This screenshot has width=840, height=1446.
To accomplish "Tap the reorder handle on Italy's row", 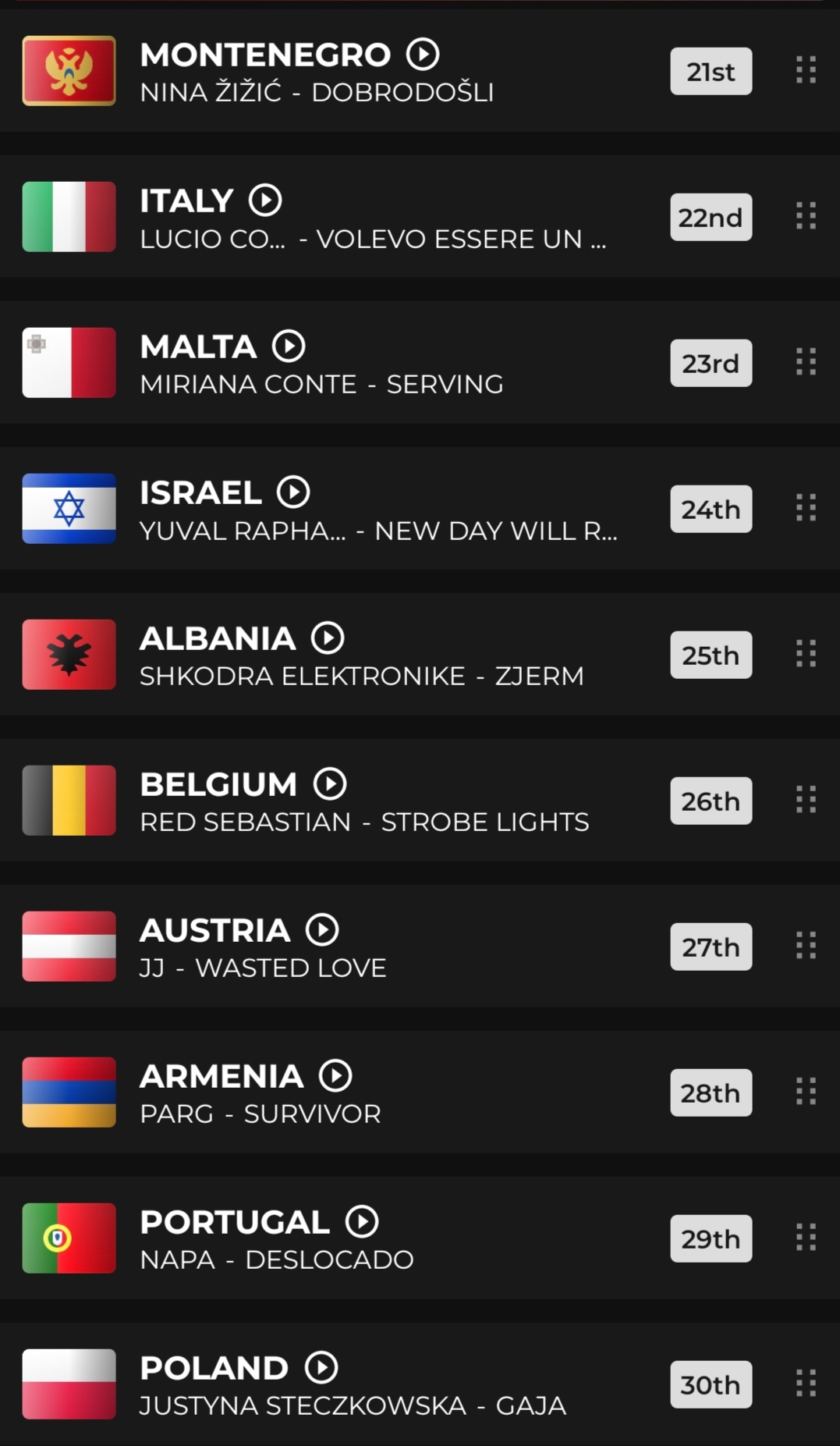I will click(x=806, y=216).
